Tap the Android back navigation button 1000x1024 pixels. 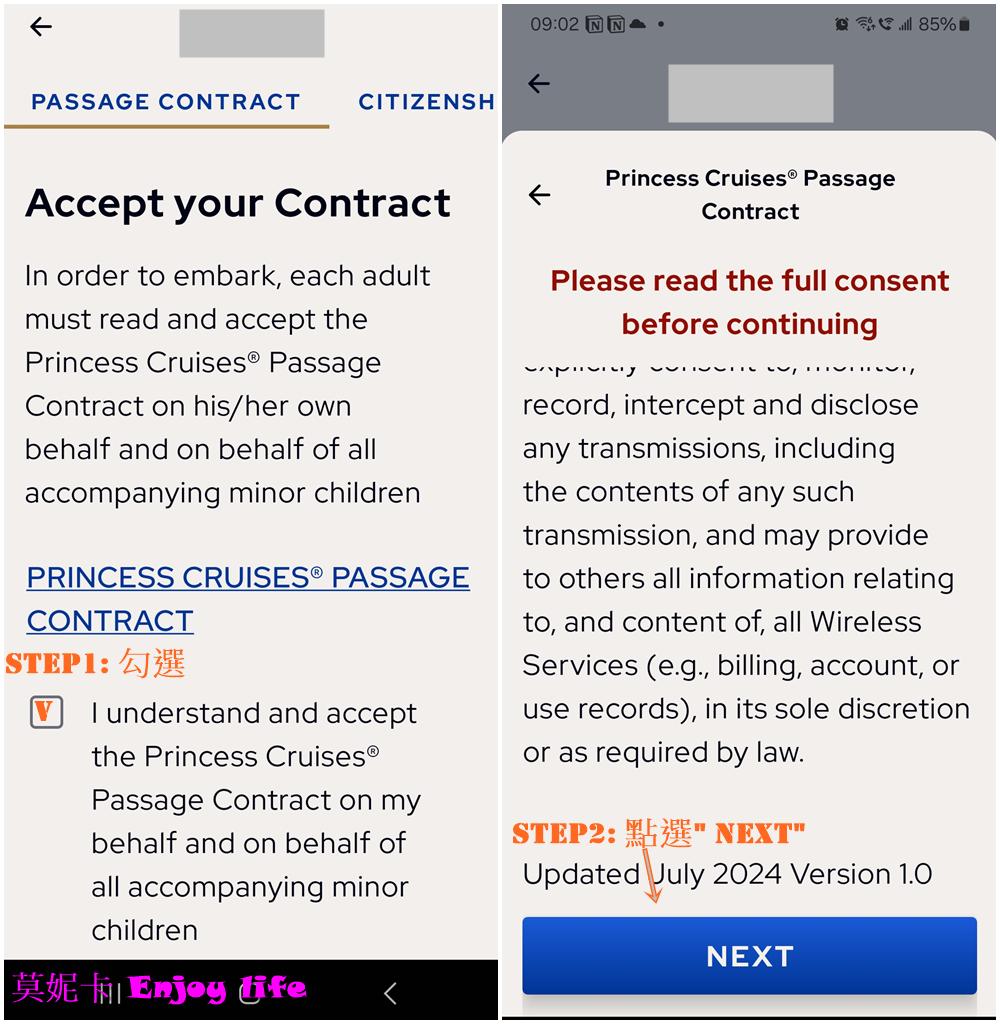[390, 993]
